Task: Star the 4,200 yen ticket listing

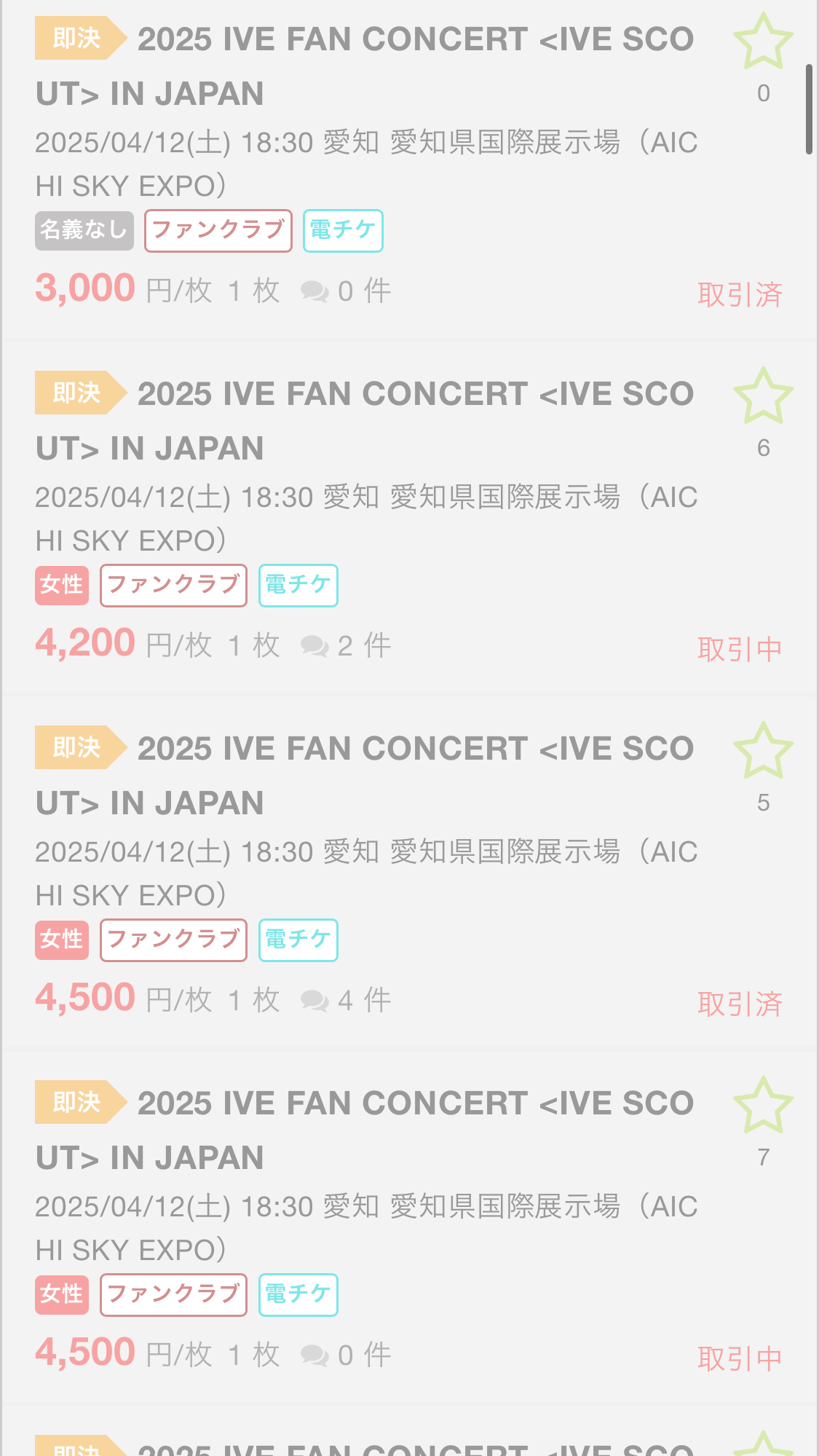Action: point(763,396)
